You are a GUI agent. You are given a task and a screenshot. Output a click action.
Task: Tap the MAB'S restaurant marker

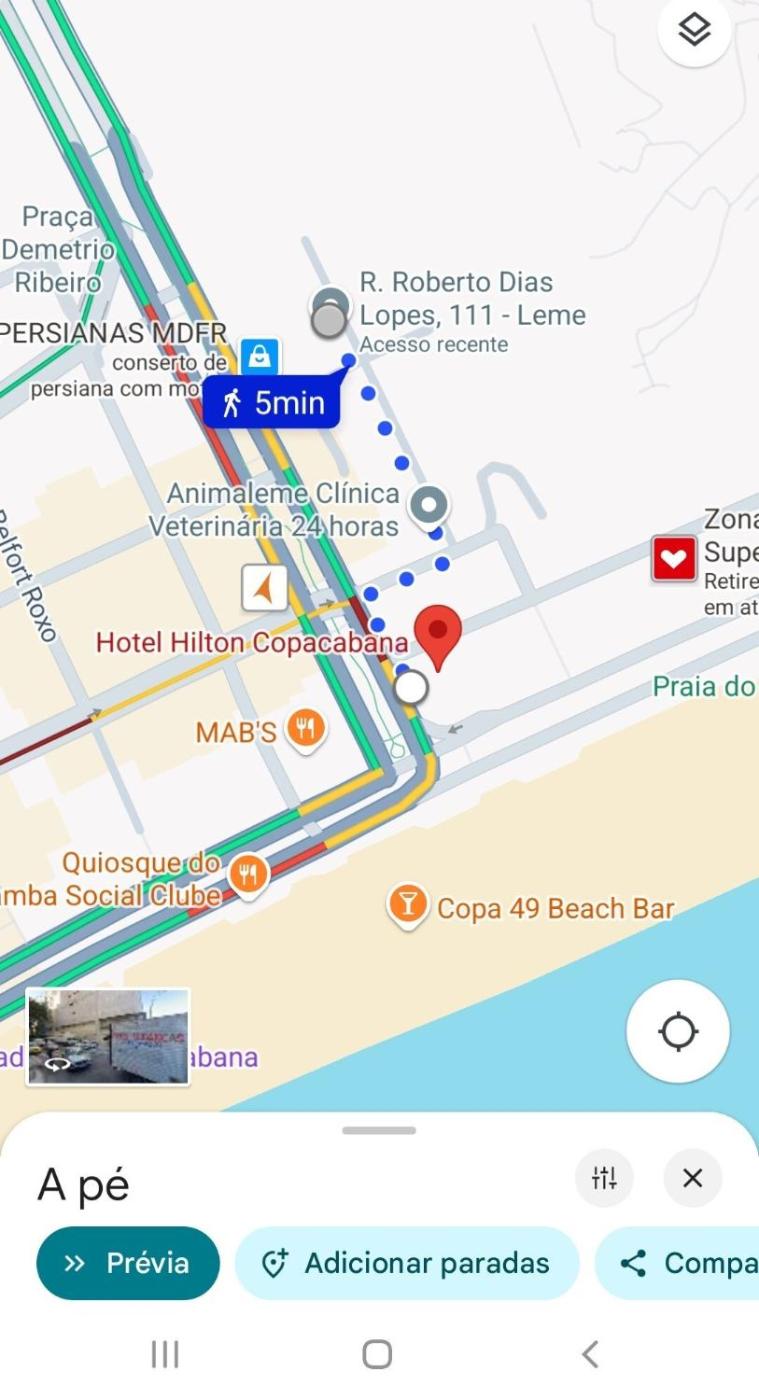(306, 730)
